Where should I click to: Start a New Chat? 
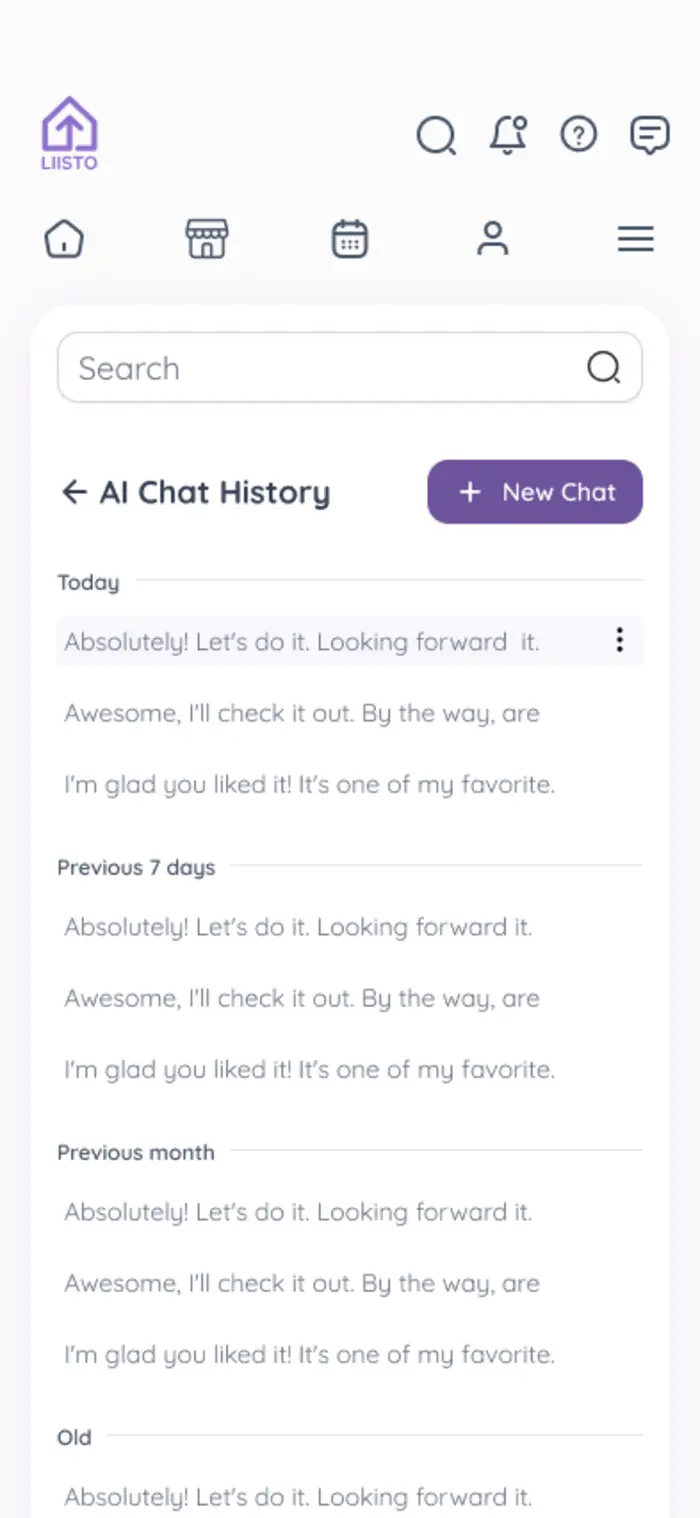coord(535,492)
